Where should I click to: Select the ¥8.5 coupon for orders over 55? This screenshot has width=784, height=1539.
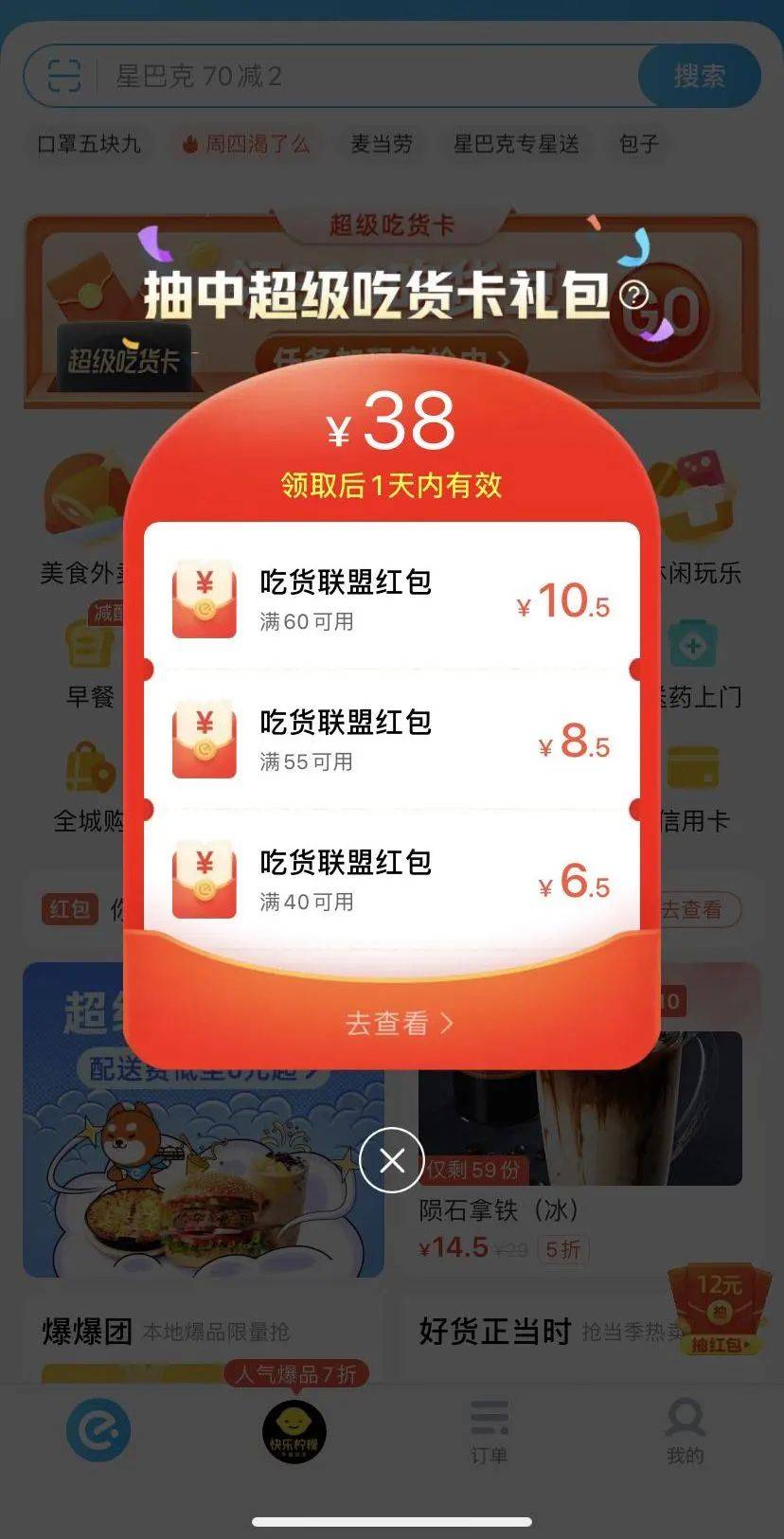click(391, 740)
